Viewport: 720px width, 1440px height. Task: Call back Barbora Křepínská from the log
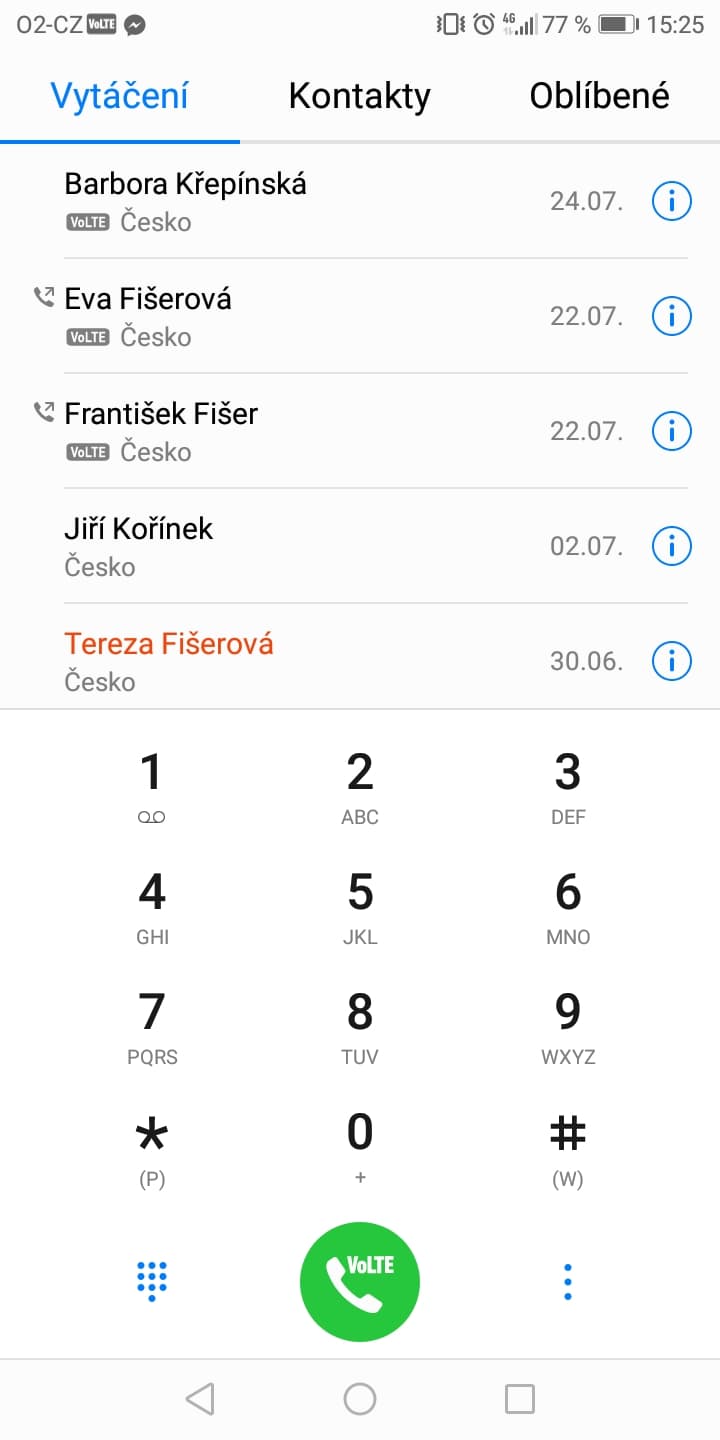[x=300, y=201]
